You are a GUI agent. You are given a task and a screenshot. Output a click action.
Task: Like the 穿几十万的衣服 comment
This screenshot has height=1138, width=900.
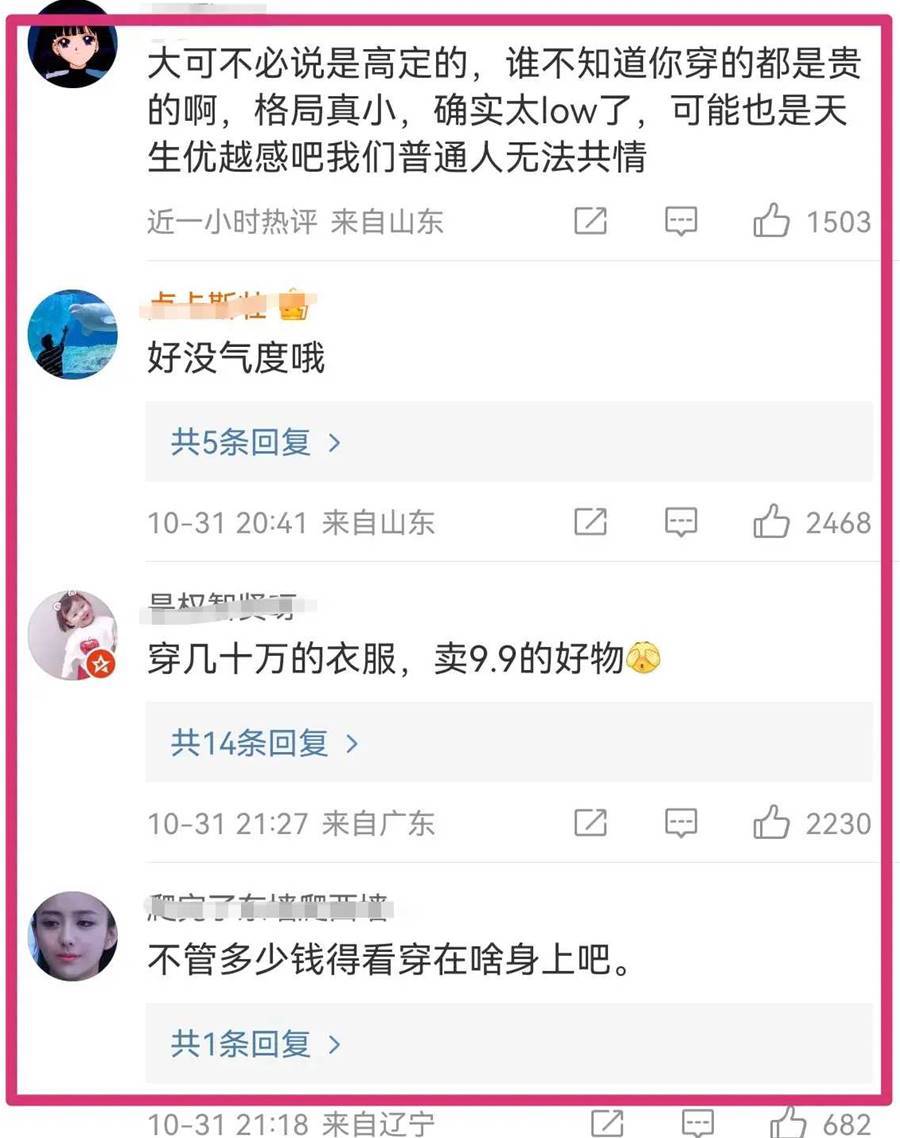[x=772, y=823]
